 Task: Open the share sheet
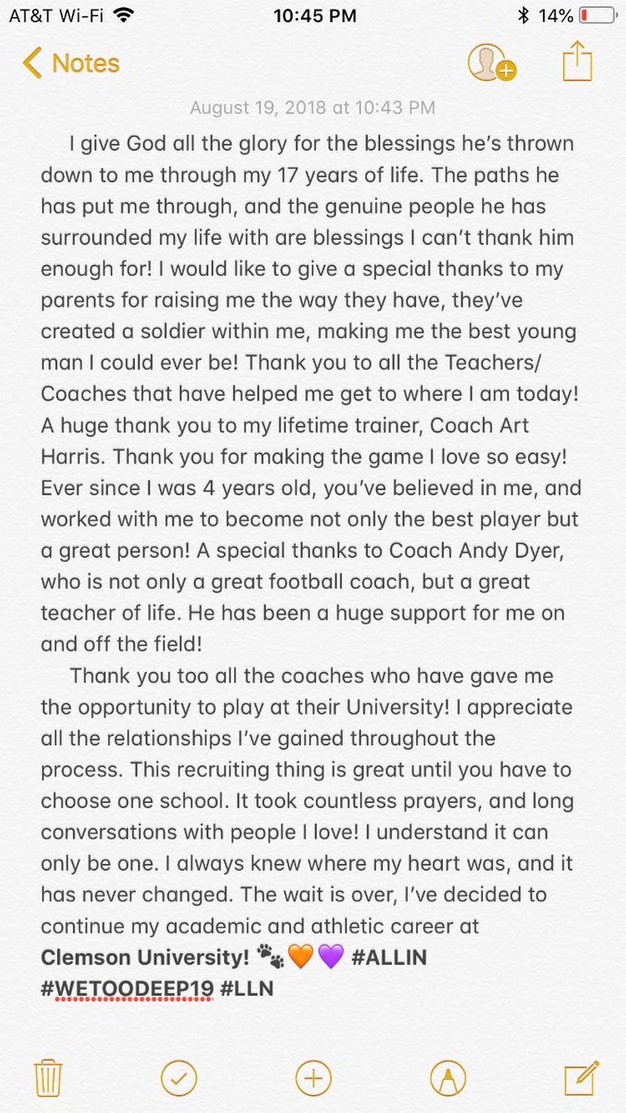(577, 62)
